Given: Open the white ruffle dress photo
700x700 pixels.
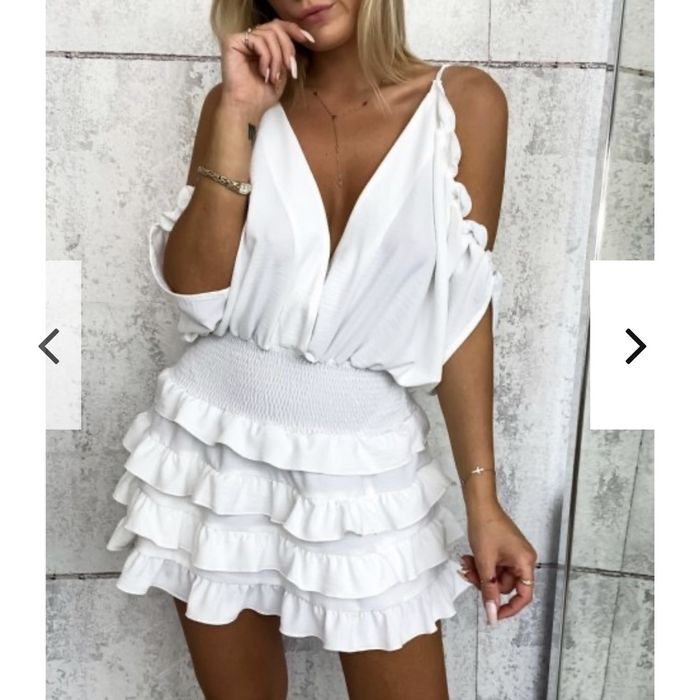Looking at the screenshot, I should coord(340,400).
